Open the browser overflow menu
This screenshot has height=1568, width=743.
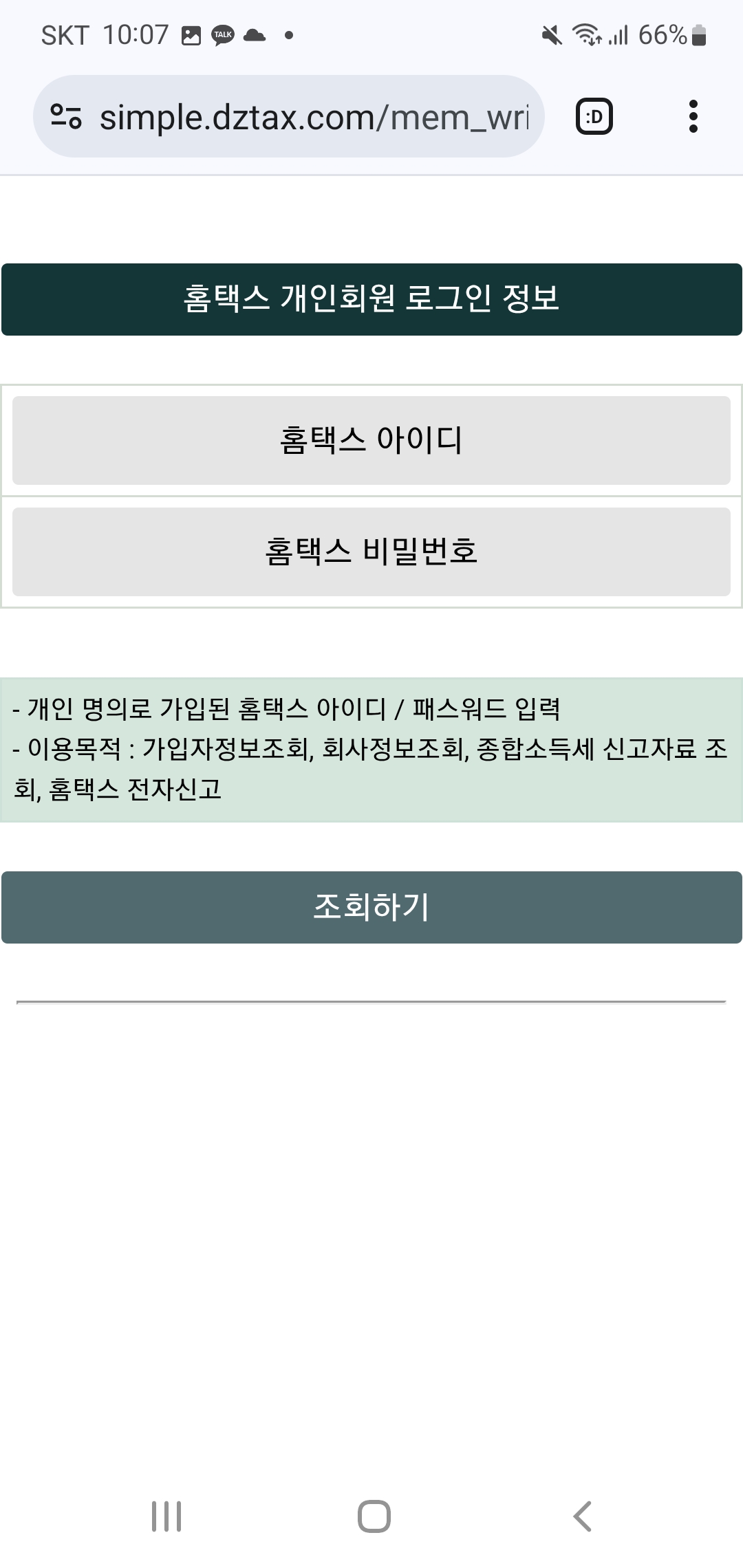pyautogui.click(x=693, y=116)
